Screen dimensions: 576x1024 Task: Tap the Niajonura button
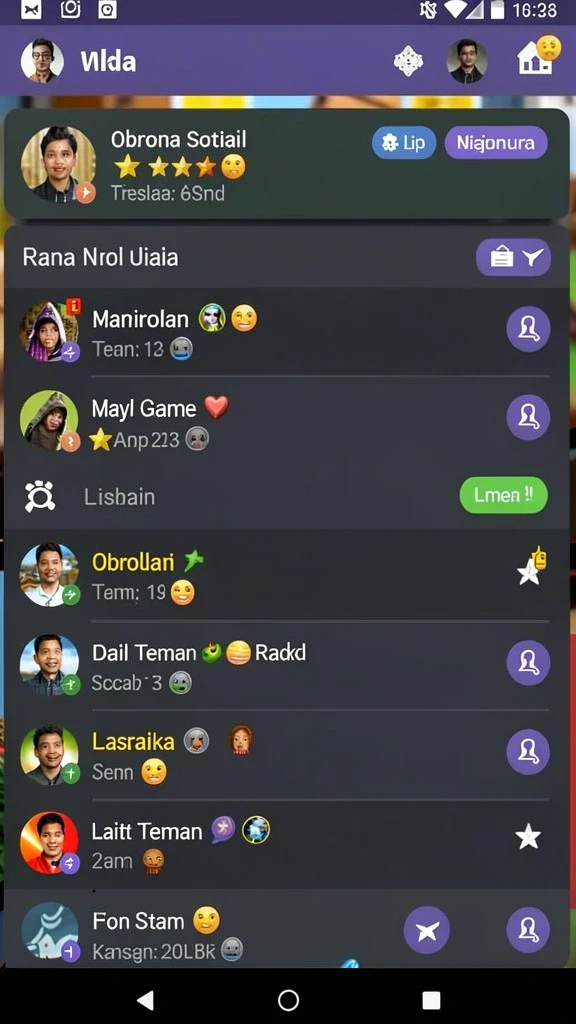click(495, 143)
